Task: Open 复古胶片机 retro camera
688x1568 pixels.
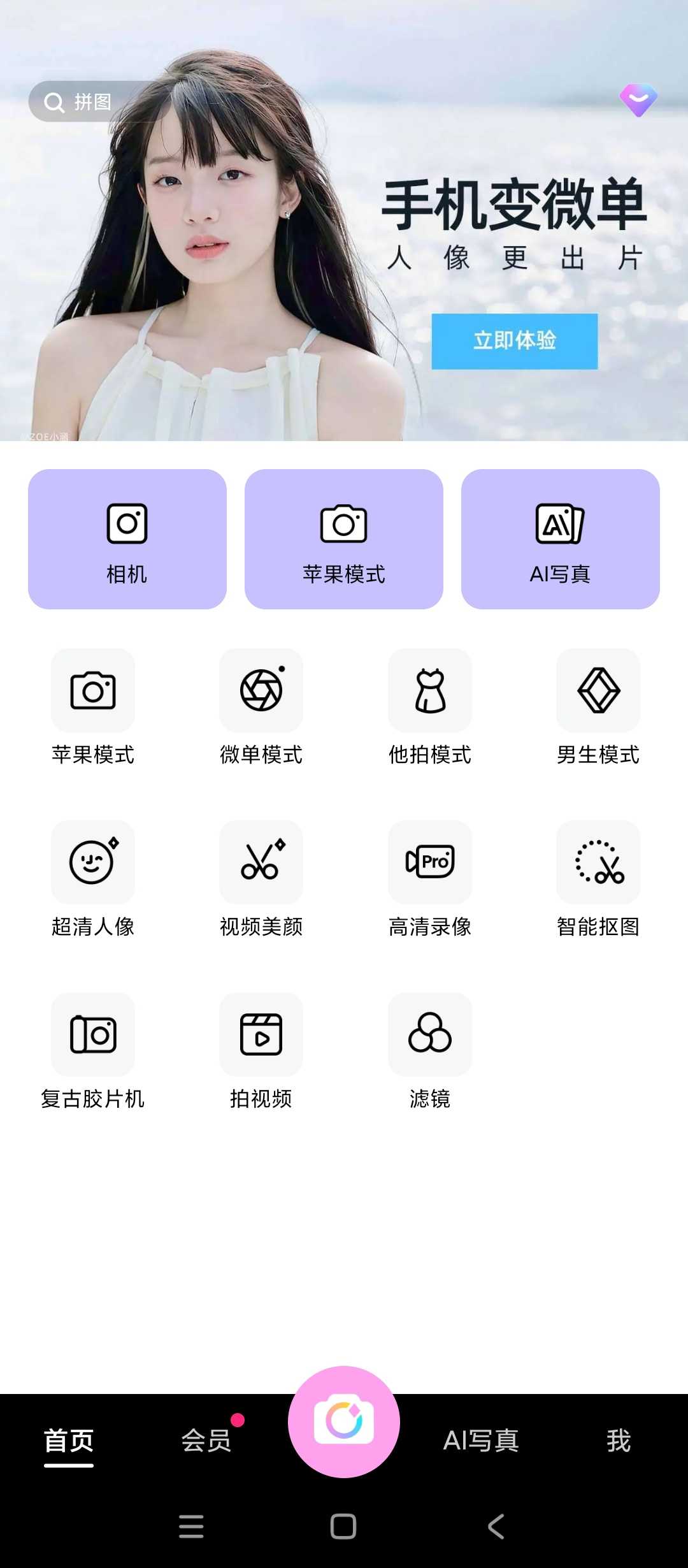Action: [93, 1052]
